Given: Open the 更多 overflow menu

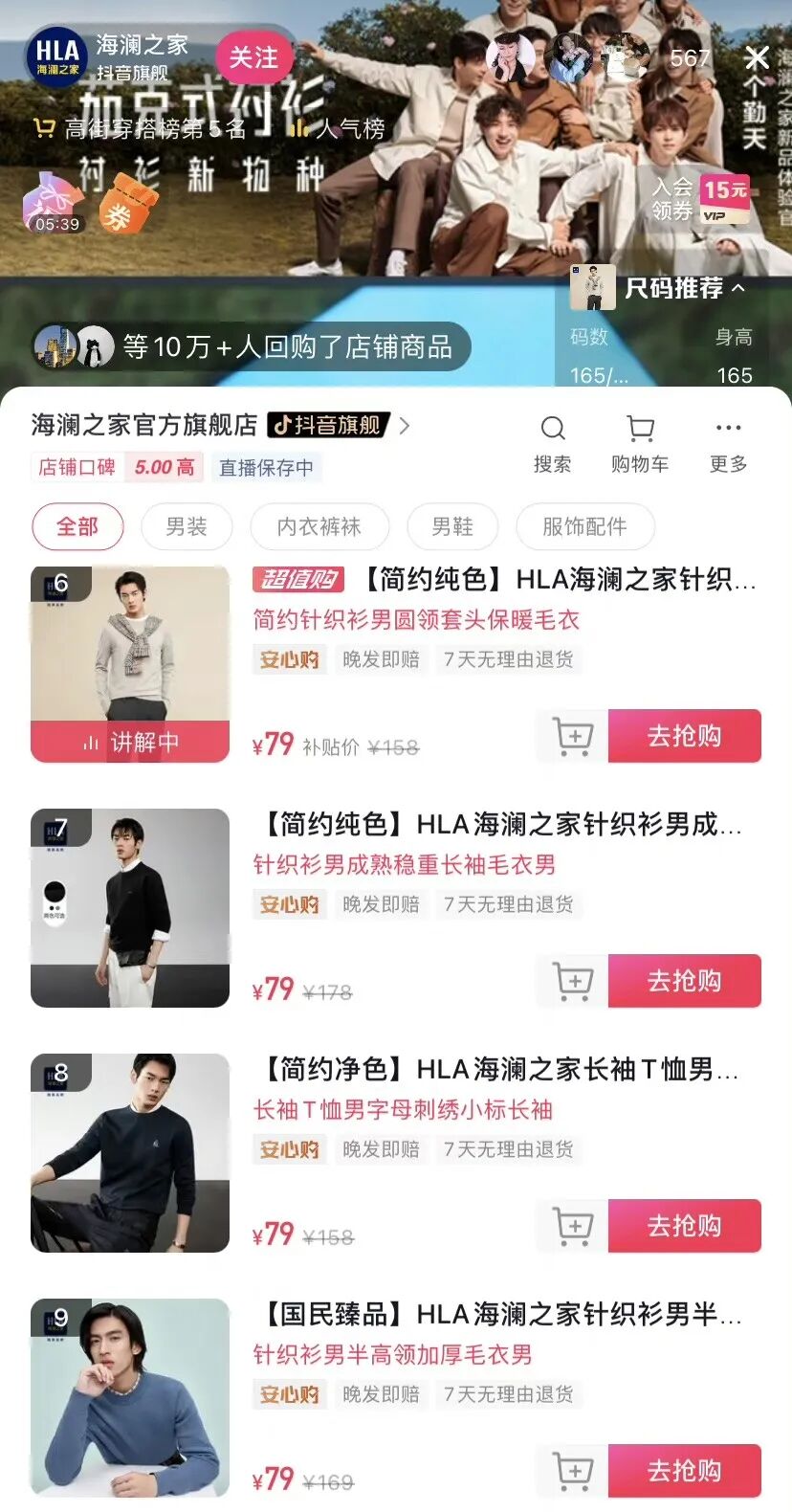Looking at the screenshot, I should click(728, 445).
